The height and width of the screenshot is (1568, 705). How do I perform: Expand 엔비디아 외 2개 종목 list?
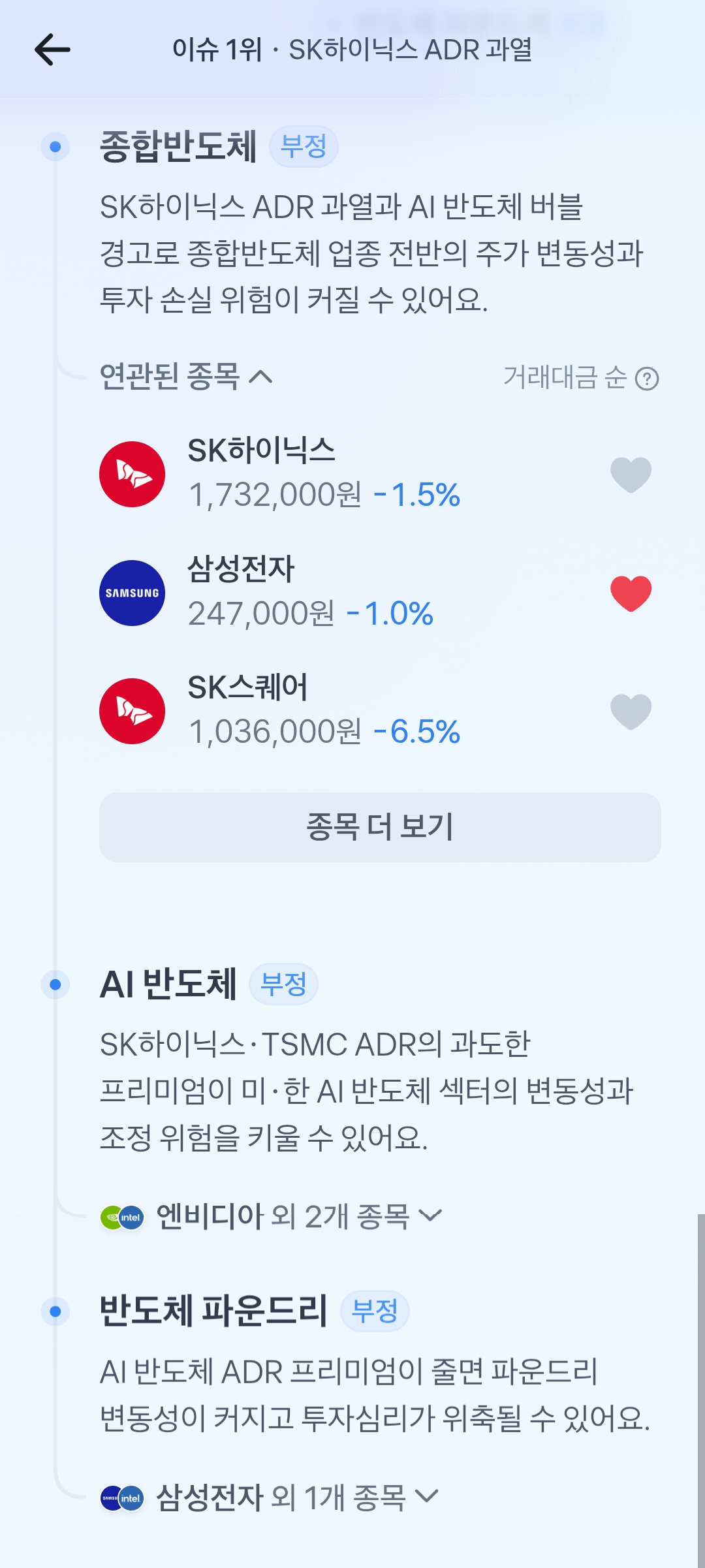272,1217
